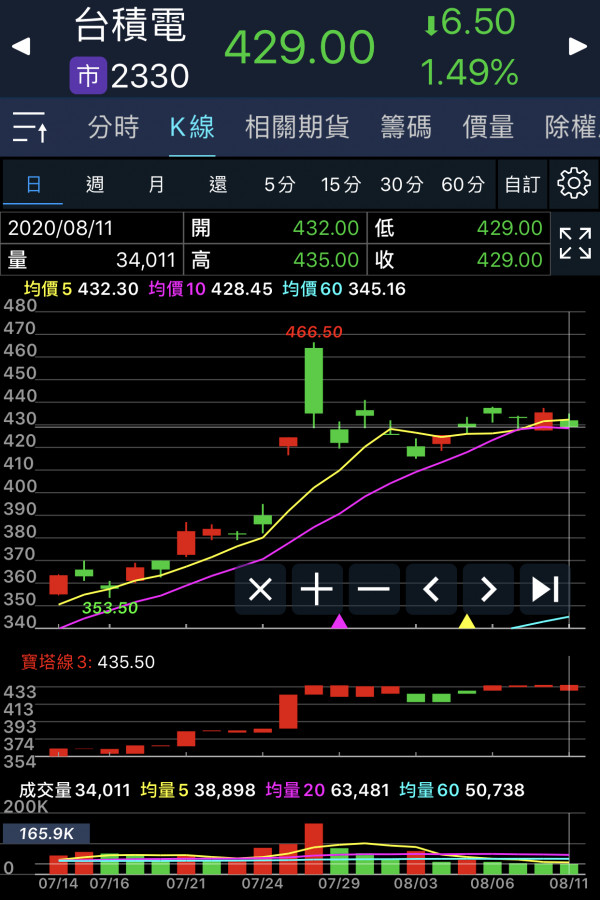Select the 週 weekly period
The image size is (600, 900).
[x=95, y=184]
